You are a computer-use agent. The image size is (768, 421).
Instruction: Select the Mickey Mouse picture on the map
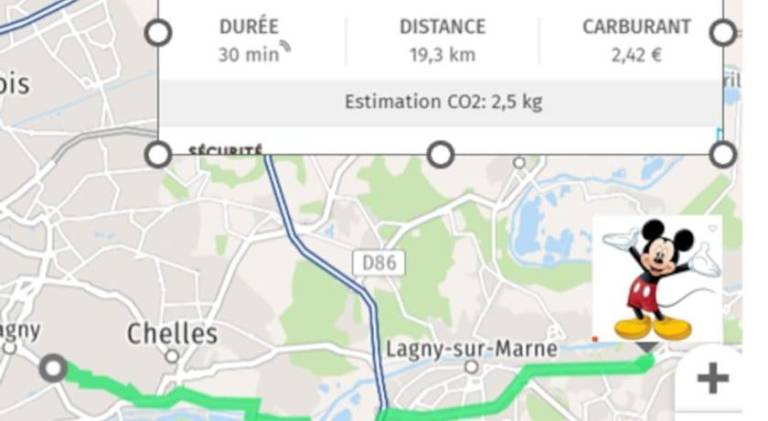pyautogui.click(x=657, y=280)
